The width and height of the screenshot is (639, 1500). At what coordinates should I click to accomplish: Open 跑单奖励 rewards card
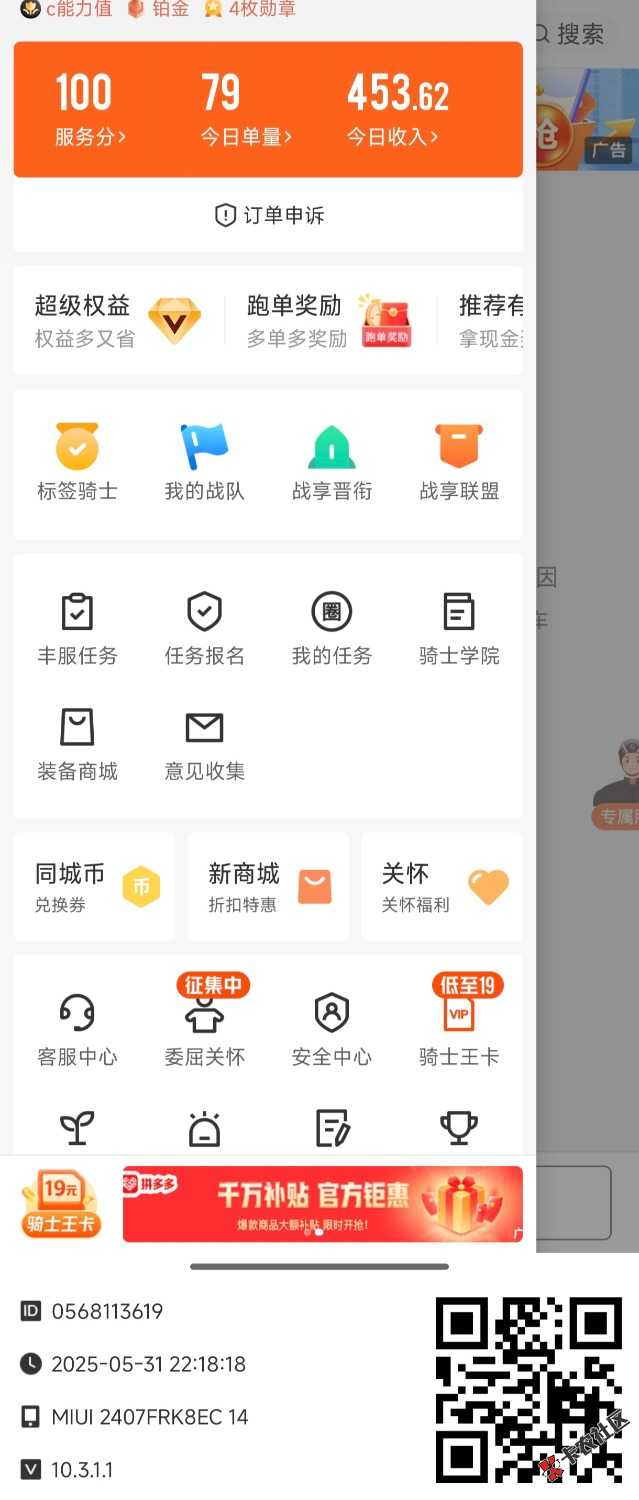[330, 321]
